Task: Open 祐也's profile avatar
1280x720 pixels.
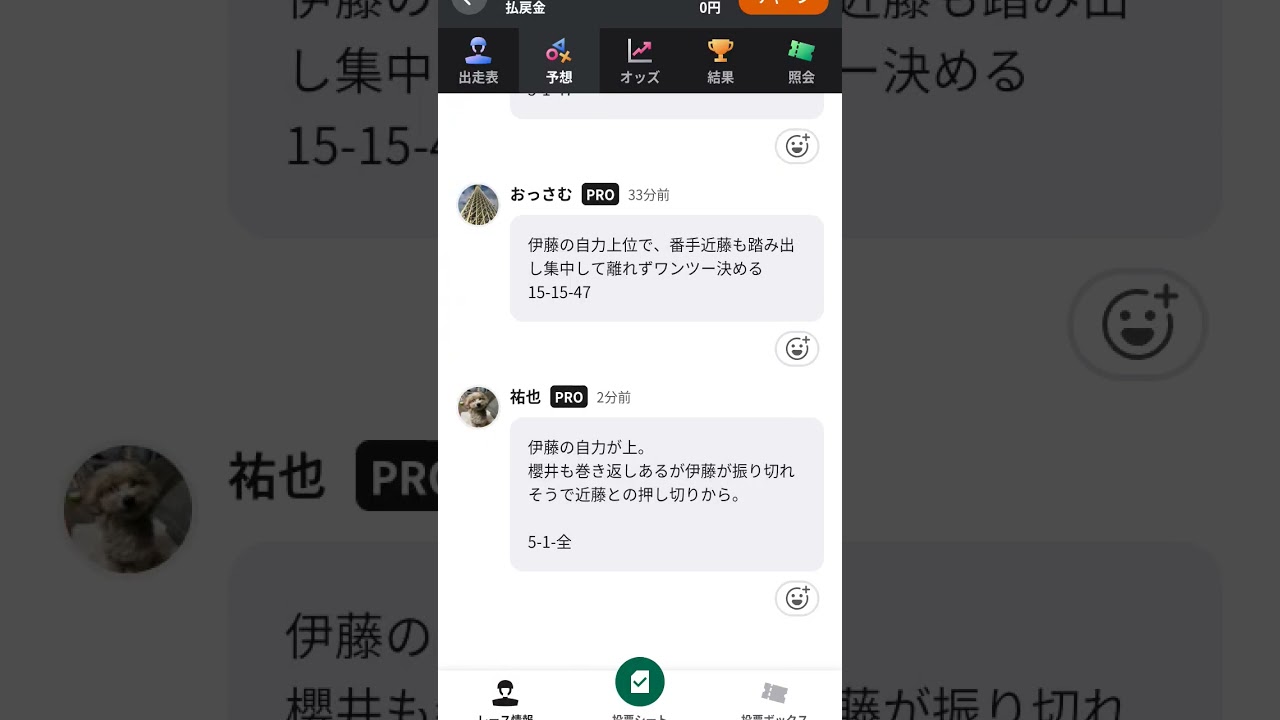Action: [478, 407]
